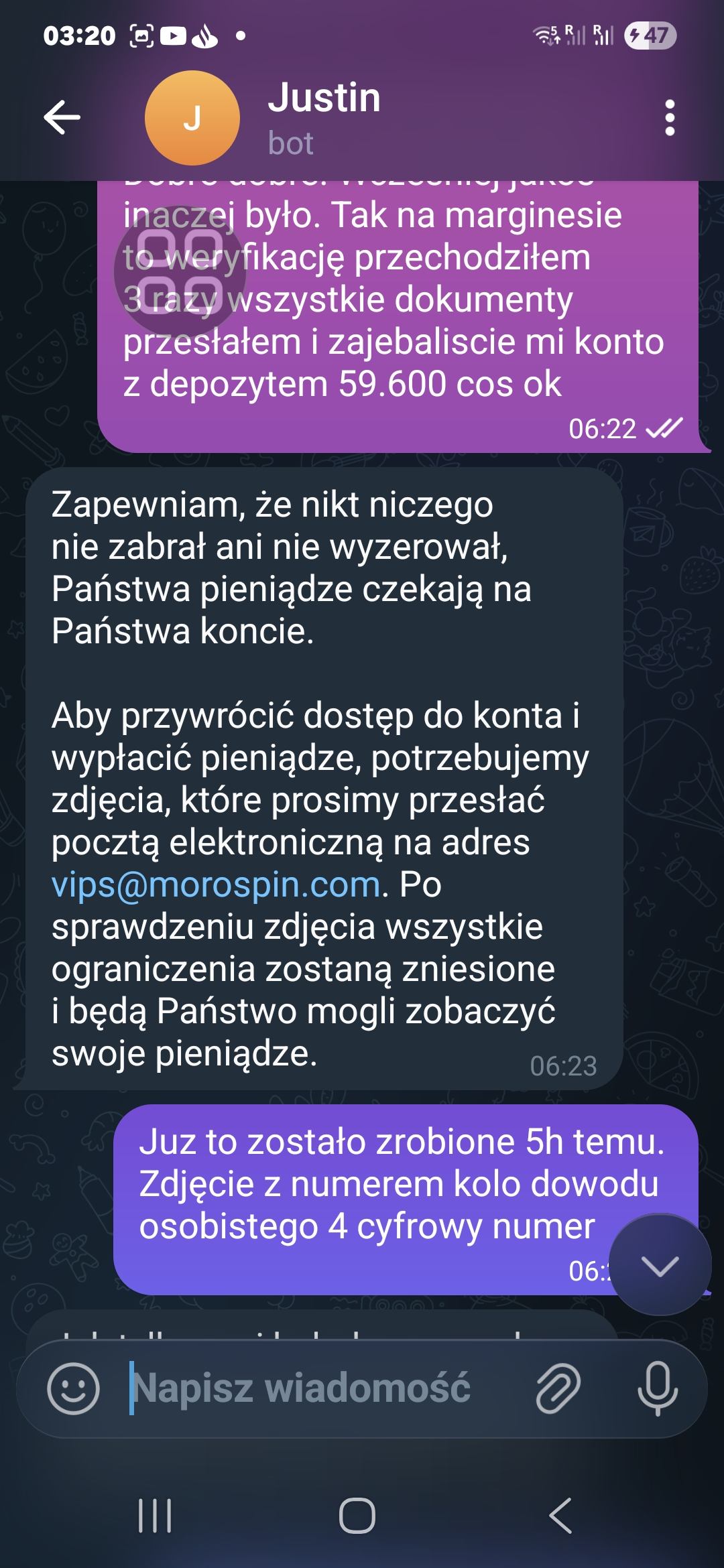Tap the microphone to record a voice message
The height and width of the screenshot is (1568, 724).
tap(657, 1388)
